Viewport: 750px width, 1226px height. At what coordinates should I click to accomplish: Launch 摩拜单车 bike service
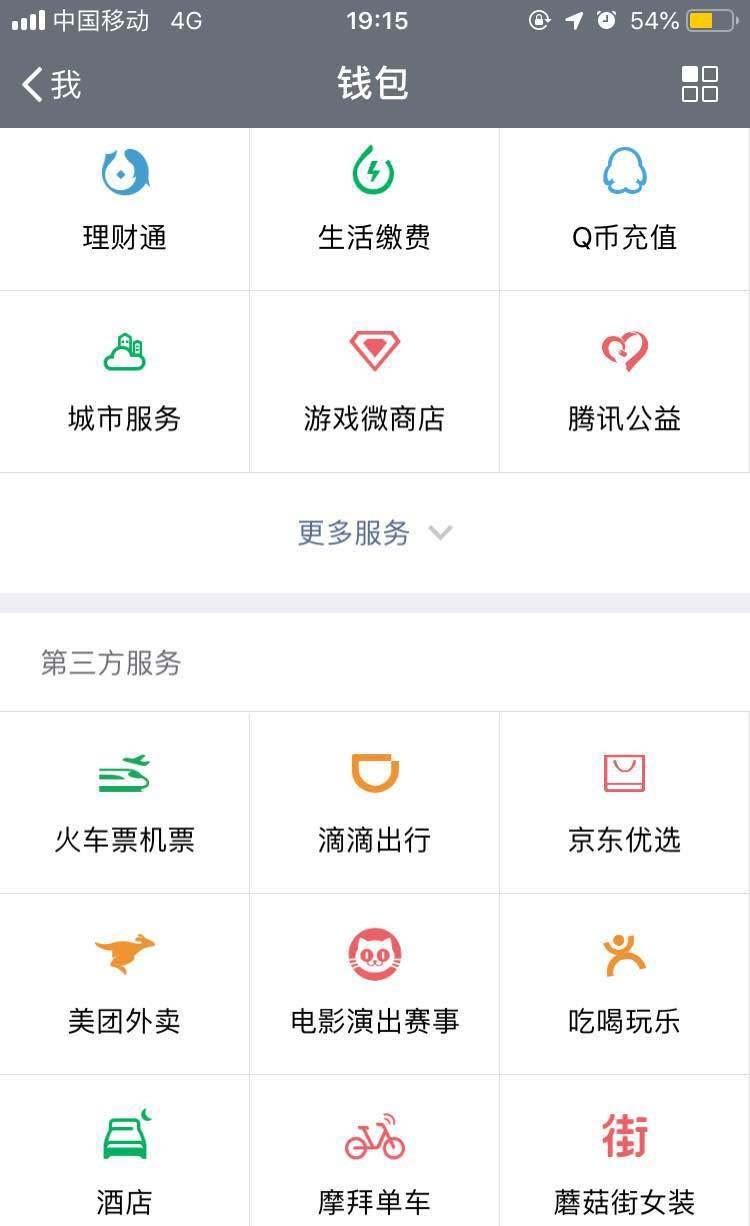tap(374, 1160)
